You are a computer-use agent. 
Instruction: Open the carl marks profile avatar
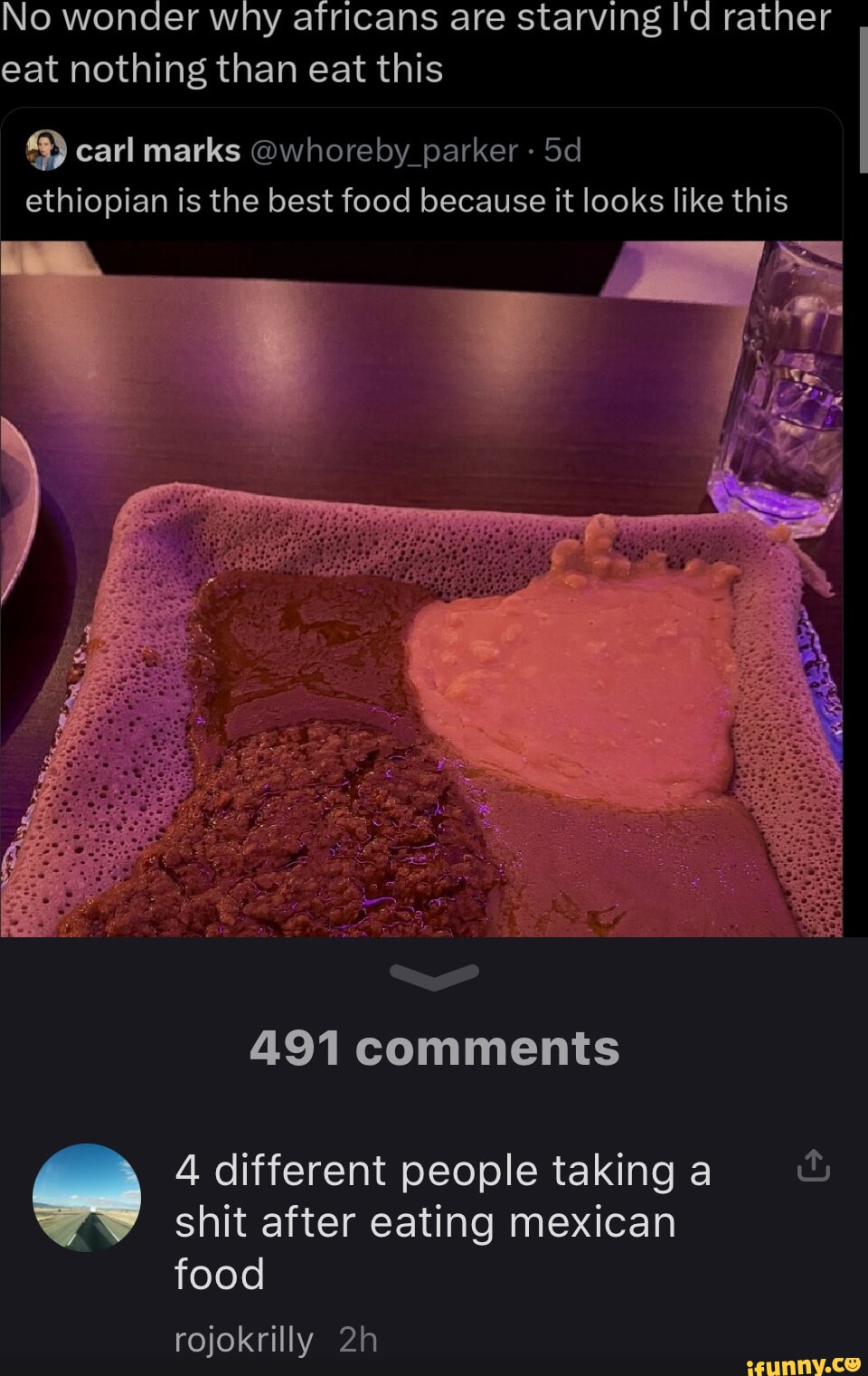click(x=46, y=150)
